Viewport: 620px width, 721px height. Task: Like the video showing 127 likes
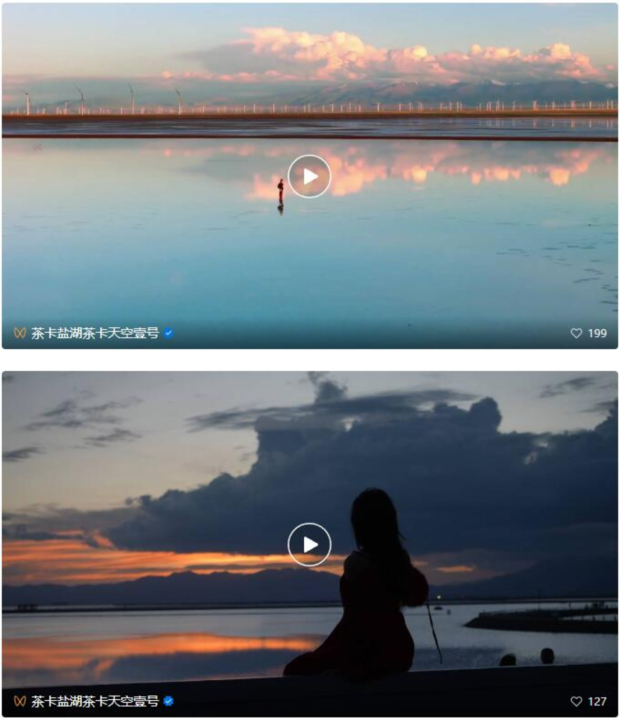(x=576, y=702)
